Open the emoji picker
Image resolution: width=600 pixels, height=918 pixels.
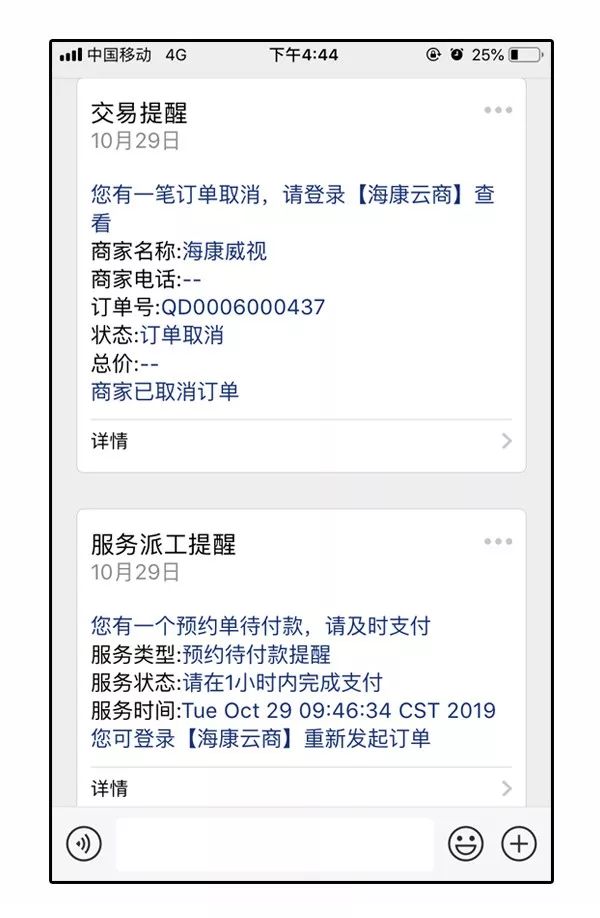pyautogui.click(x=465, y=844)
